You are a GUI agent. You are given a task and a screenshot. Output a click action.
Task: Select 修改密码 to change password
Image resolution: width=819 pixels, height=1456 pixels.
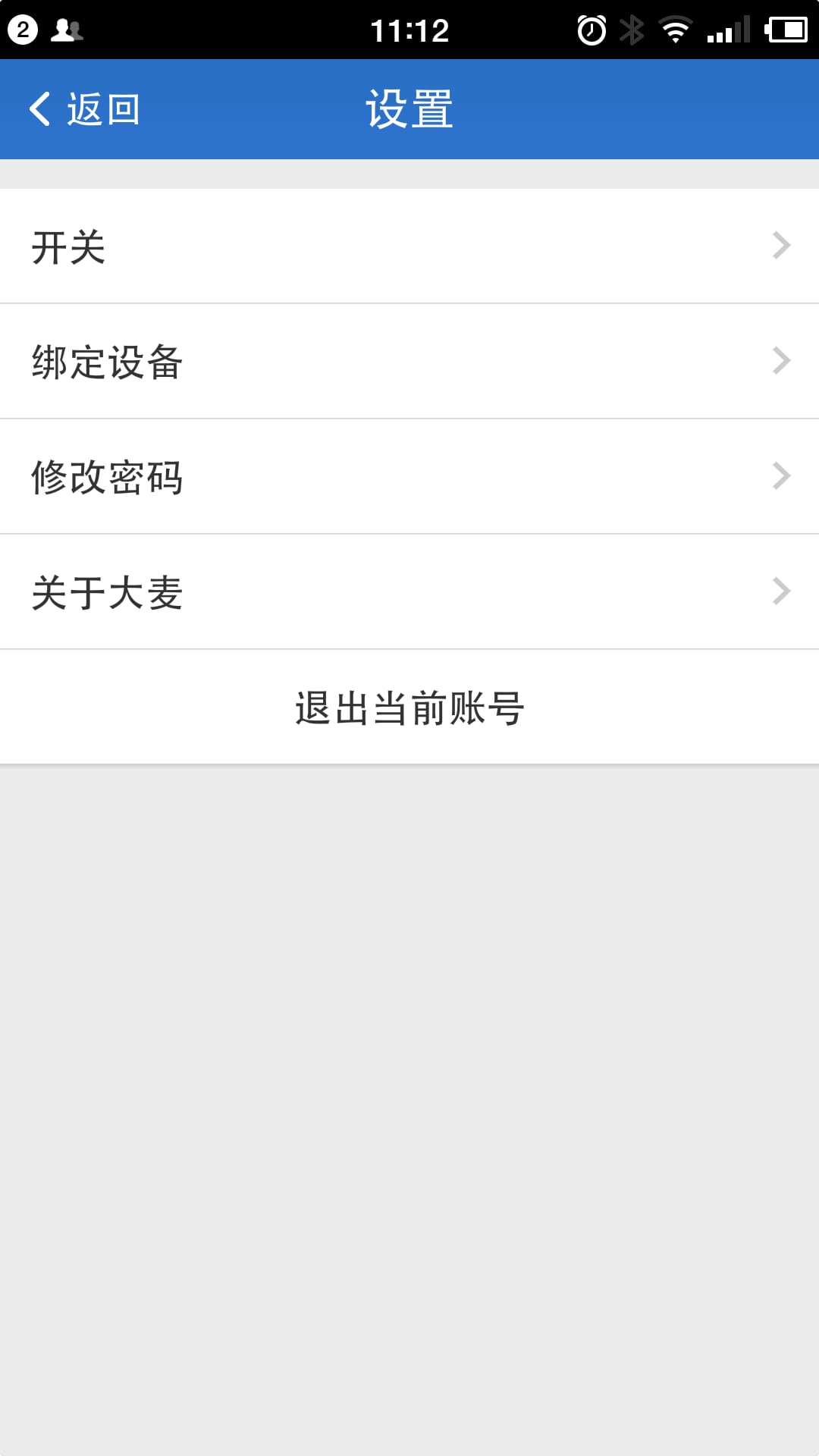click(409, 477)
